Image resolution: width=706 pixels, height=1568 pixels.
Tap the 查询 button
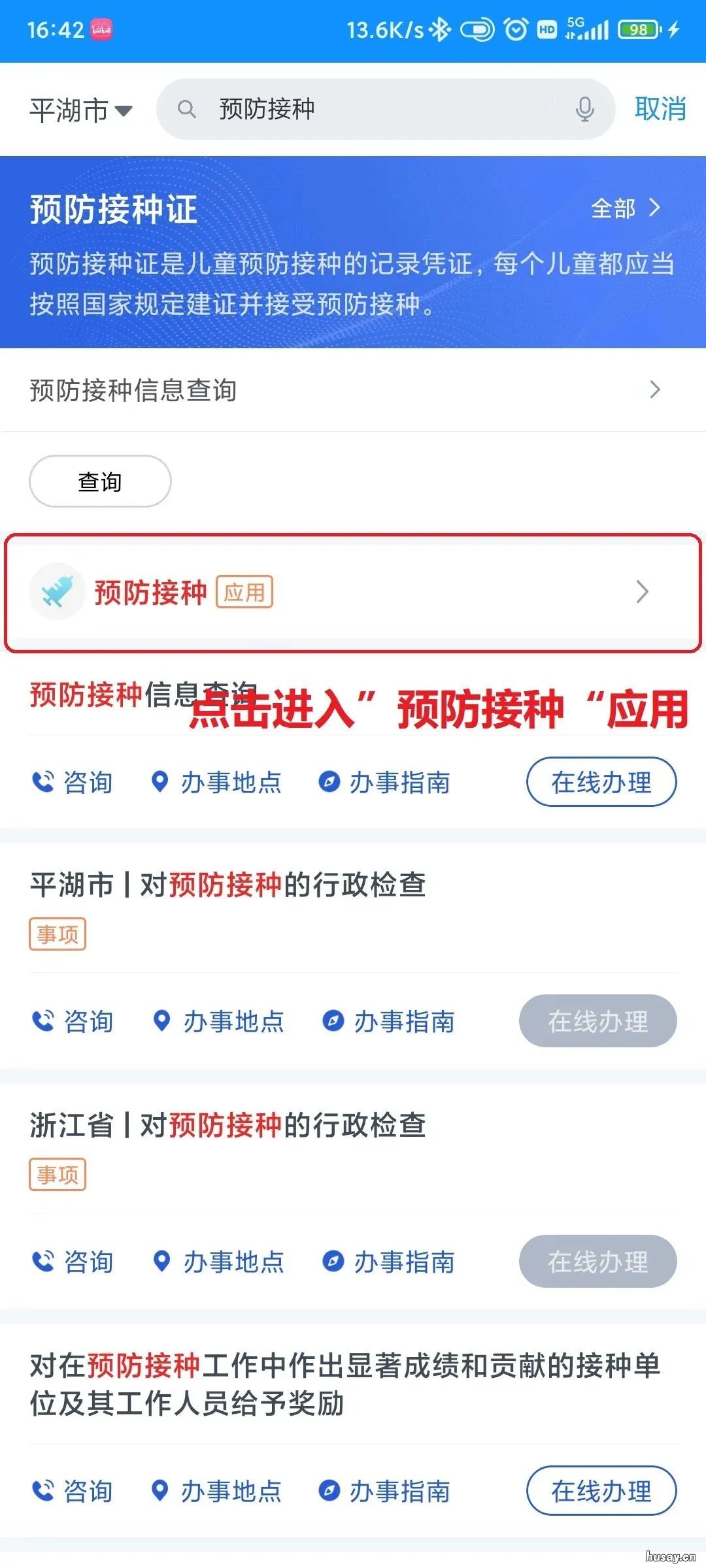pyautogui.click(x=99, y=481)
